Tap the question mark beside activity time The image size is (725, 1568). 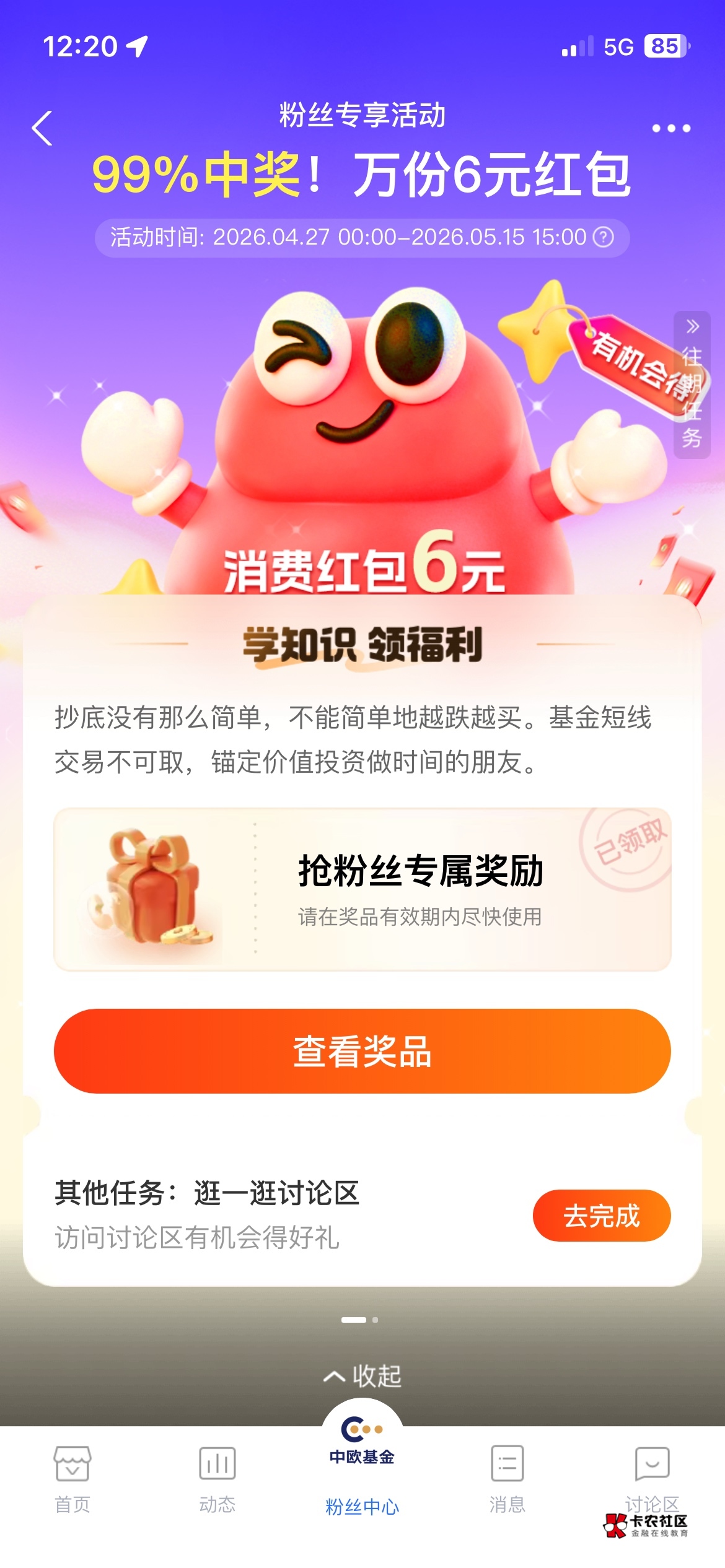[603, 237]
